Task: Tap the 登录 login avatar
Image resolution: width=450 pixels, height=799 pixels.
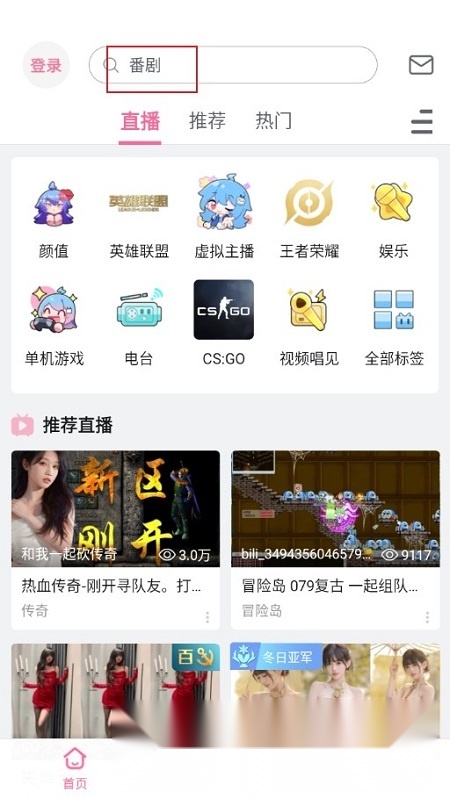Action: click(x=46, y=65)
